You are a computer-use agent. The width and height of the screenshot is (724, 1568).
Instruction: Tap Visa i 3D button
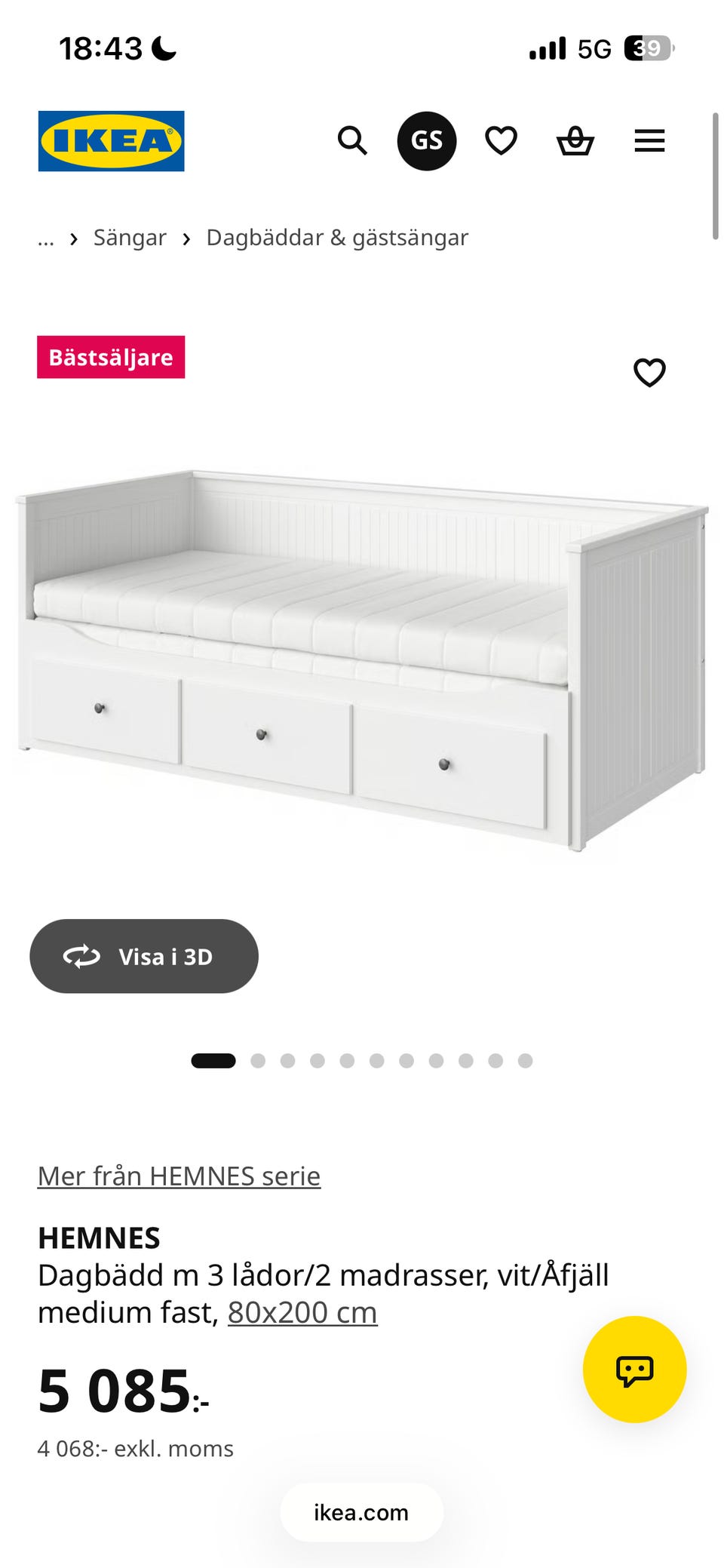click(144, 956)
